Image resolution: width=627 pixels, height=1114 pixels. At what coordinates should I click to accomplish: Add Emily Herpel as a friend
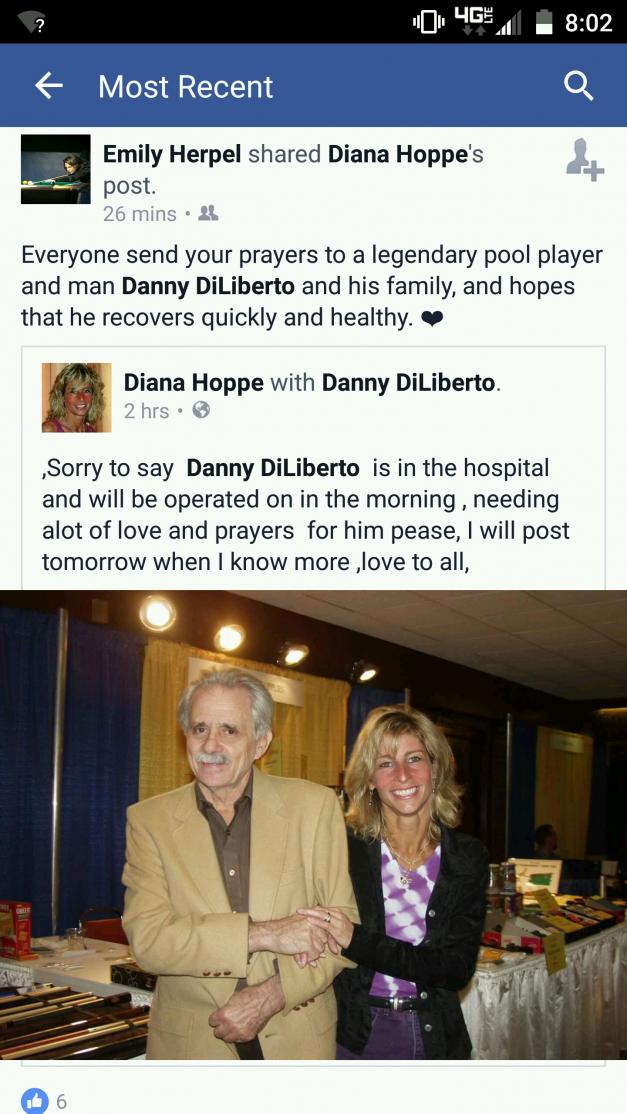coord(584,160)
